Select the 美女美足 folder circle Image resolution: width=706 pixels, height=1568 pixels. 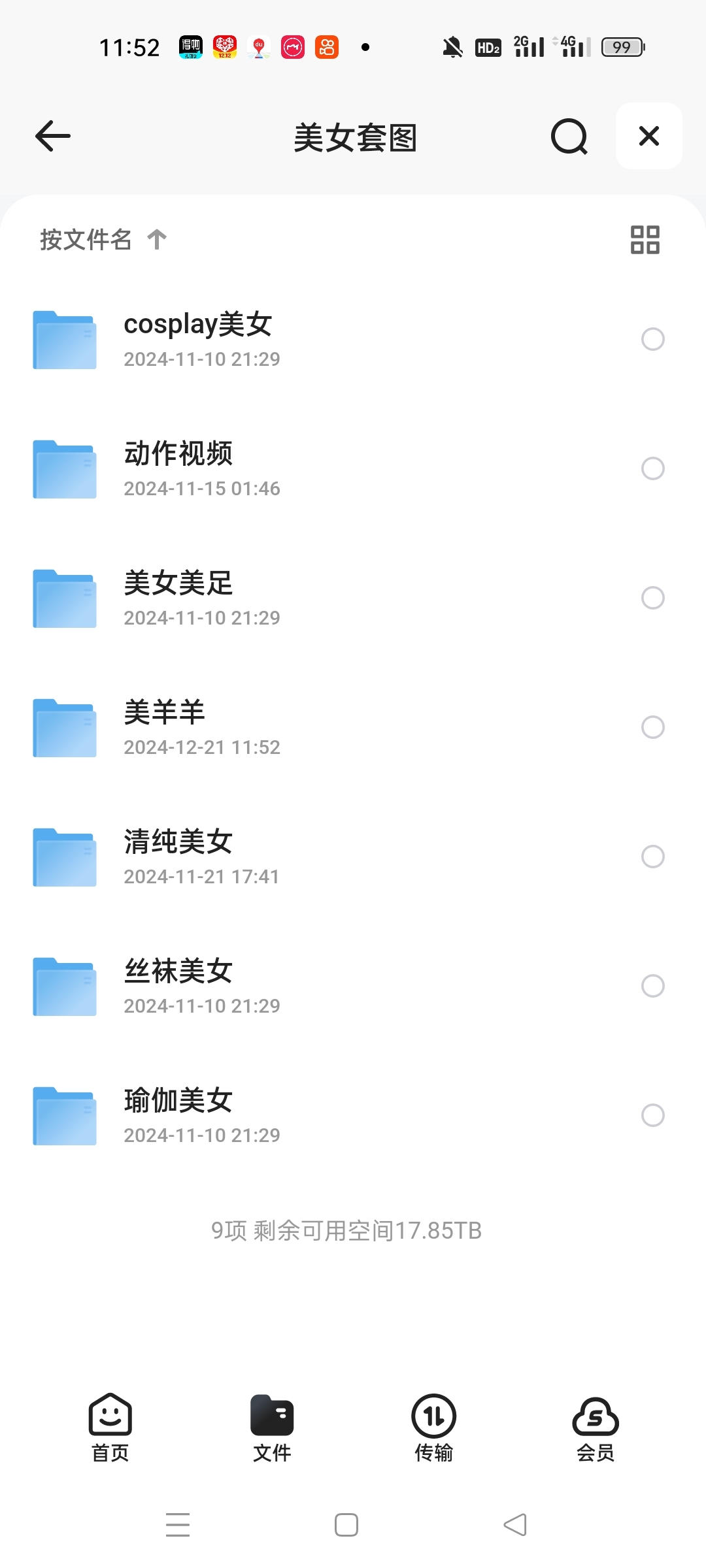pyautogui.click(x=653, y=598)
